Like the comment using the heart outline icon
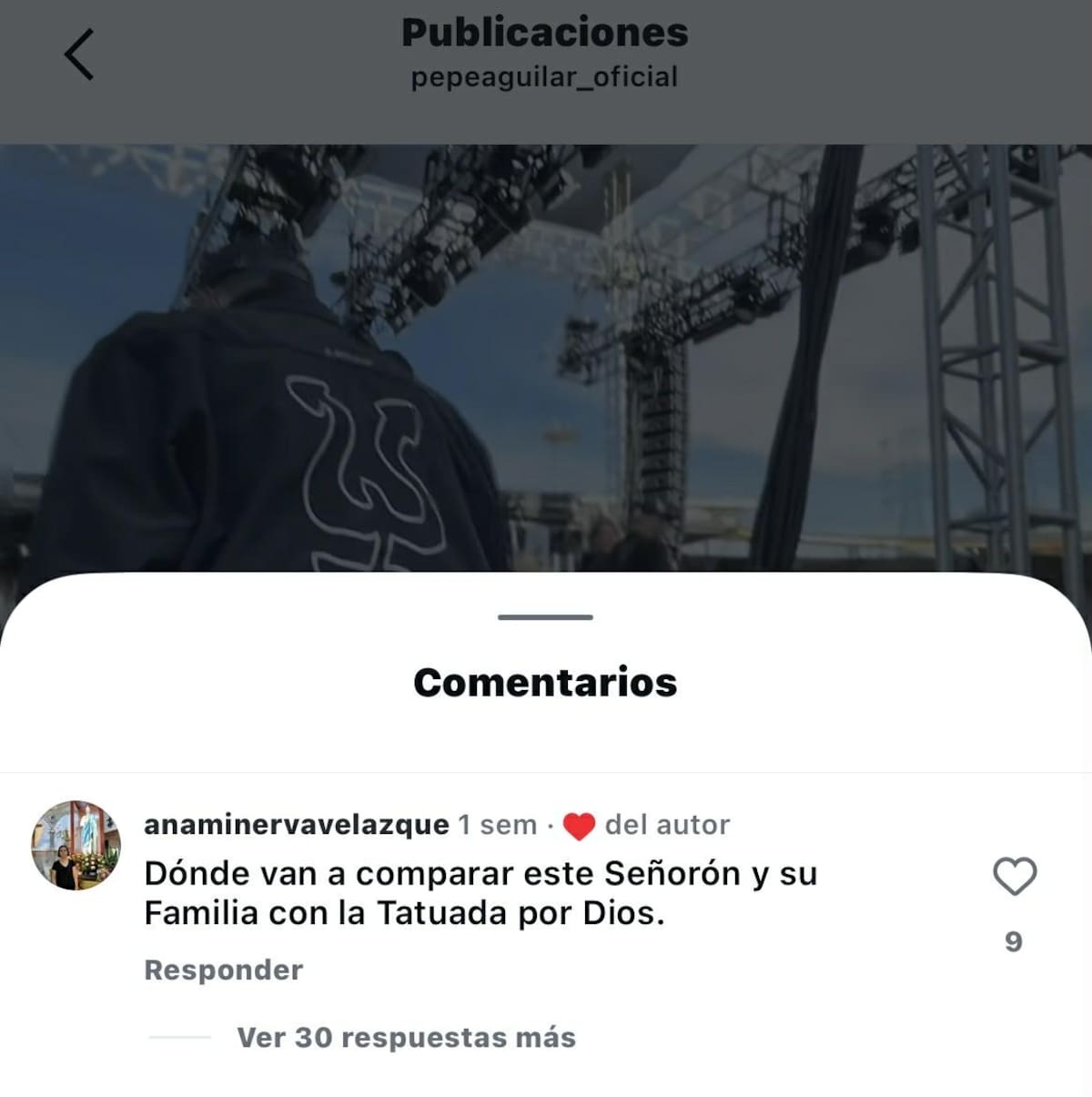 (x=1013, y=877)
